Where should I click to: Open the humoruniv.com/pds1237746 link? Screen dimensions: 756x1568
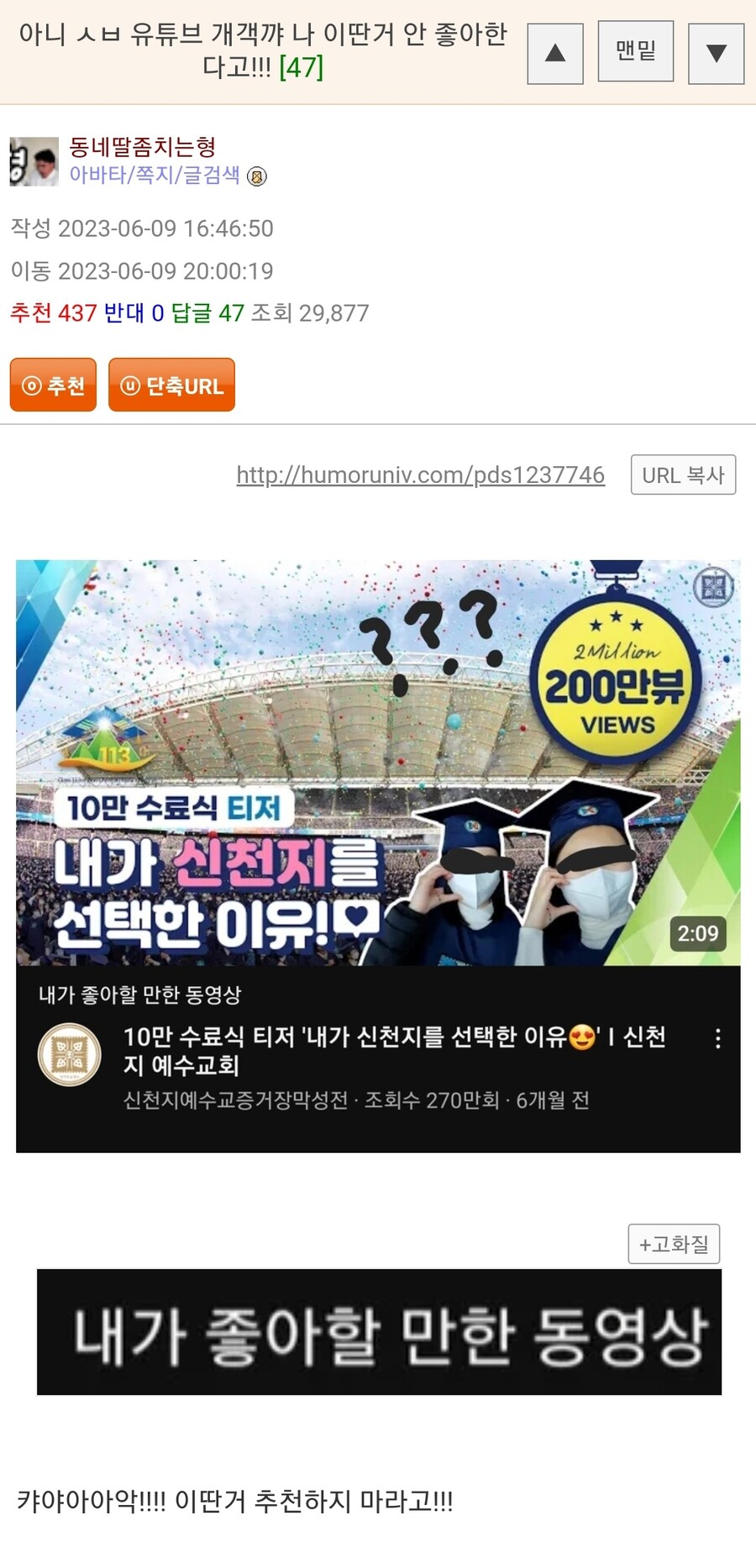pos(420,475)
